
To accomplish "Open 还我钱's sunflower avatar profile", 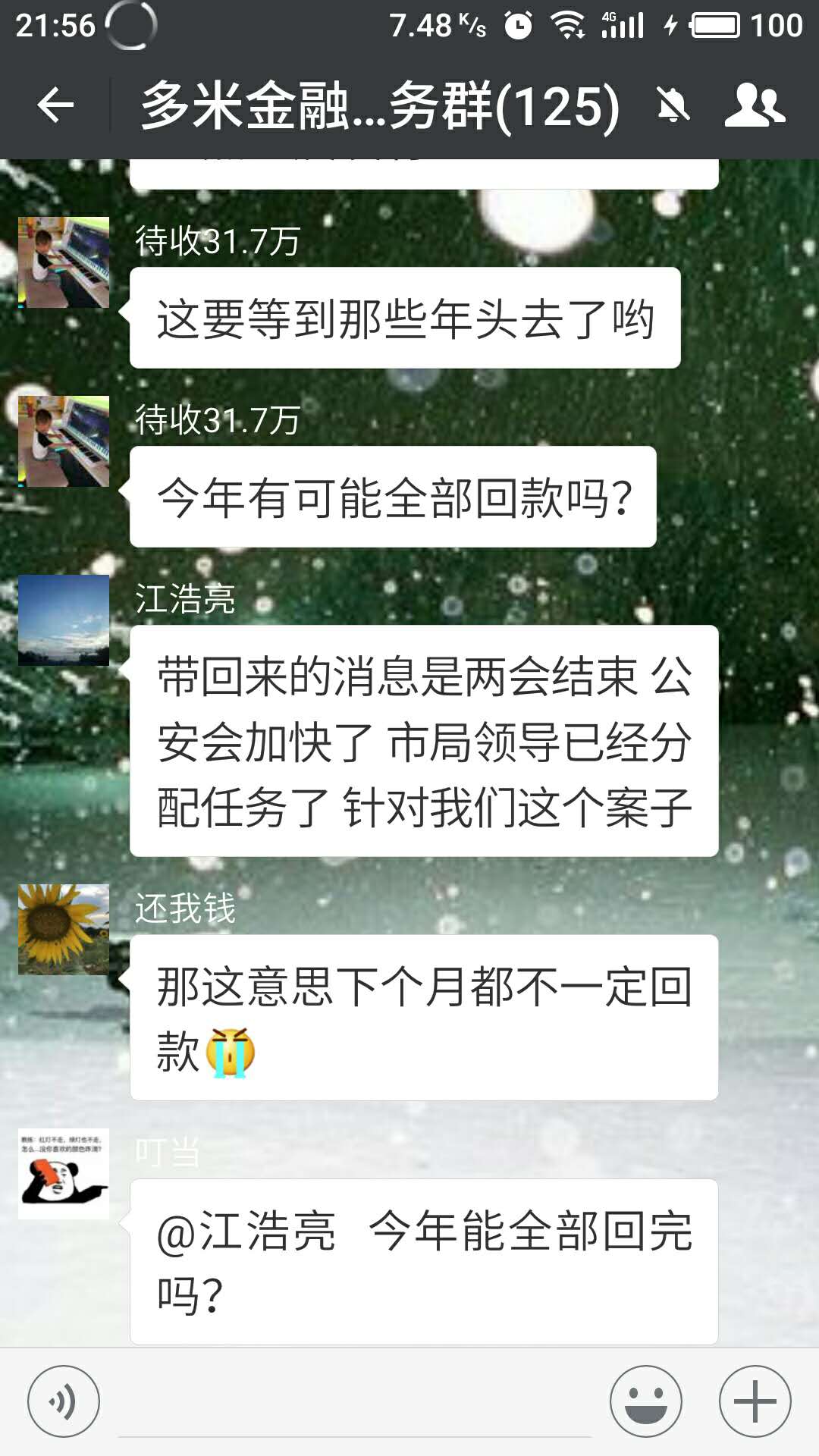I will coord(64,930).
